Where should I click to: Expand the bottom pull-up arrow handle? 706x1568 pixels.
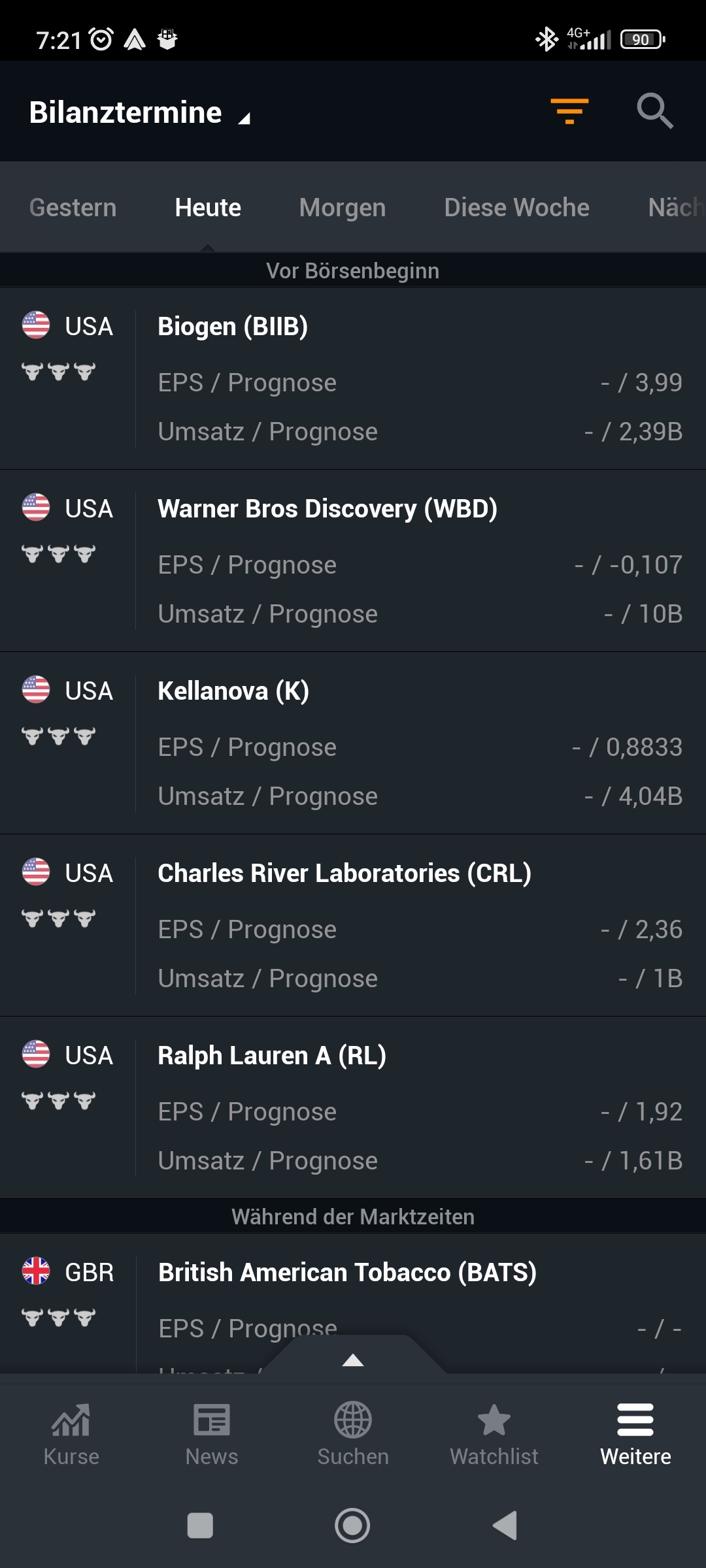[x=353, y=1359]
